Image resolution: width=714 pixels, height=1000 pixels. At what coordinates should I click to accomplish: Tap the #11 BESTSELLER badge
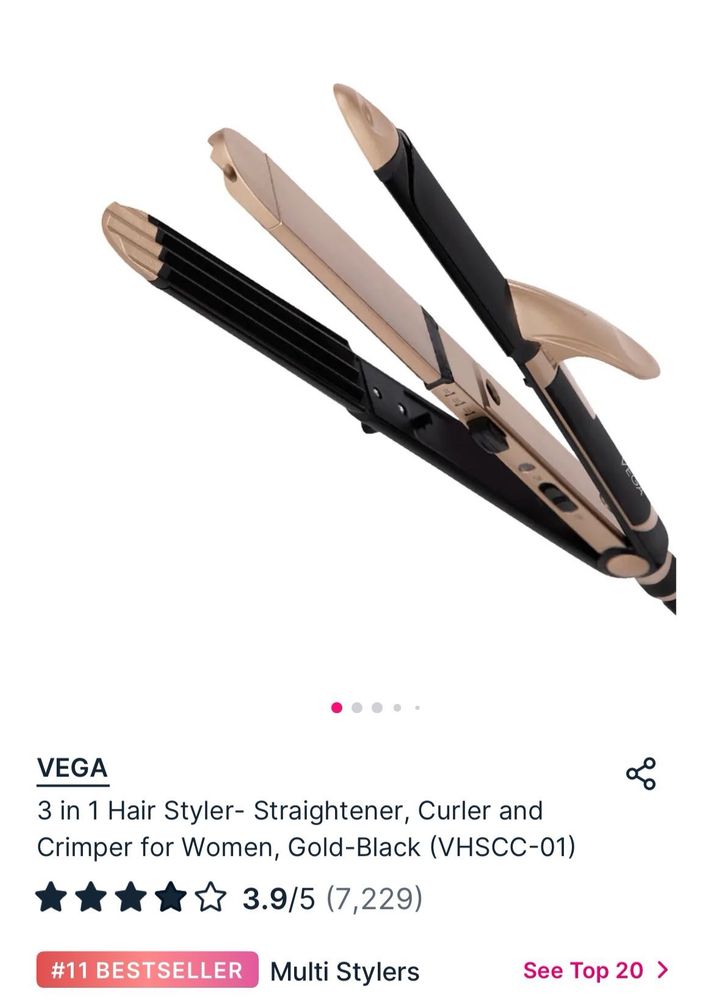(x=147, y=970)
